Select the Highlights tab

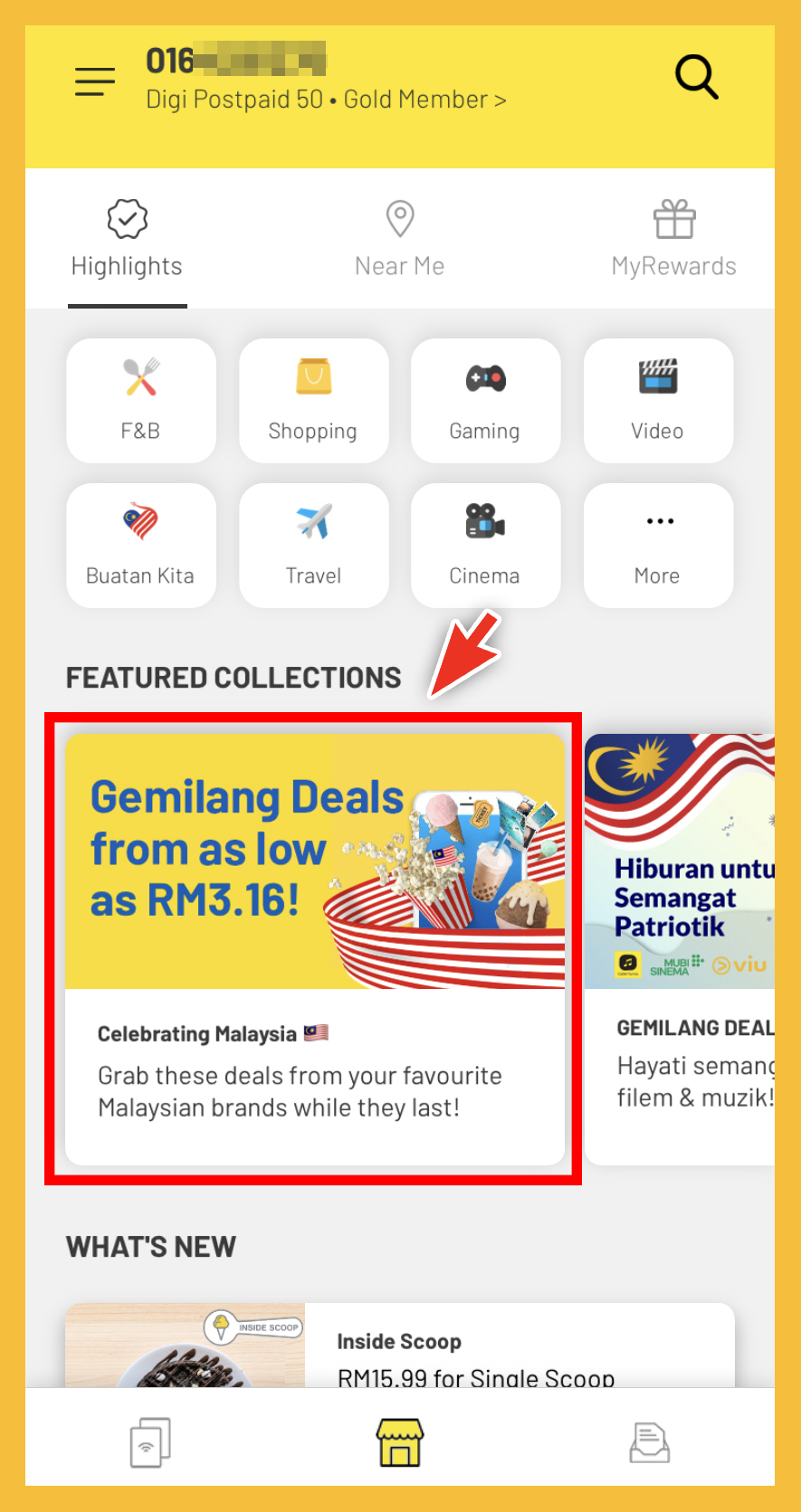pyautogui.click(x=127, y=239)
